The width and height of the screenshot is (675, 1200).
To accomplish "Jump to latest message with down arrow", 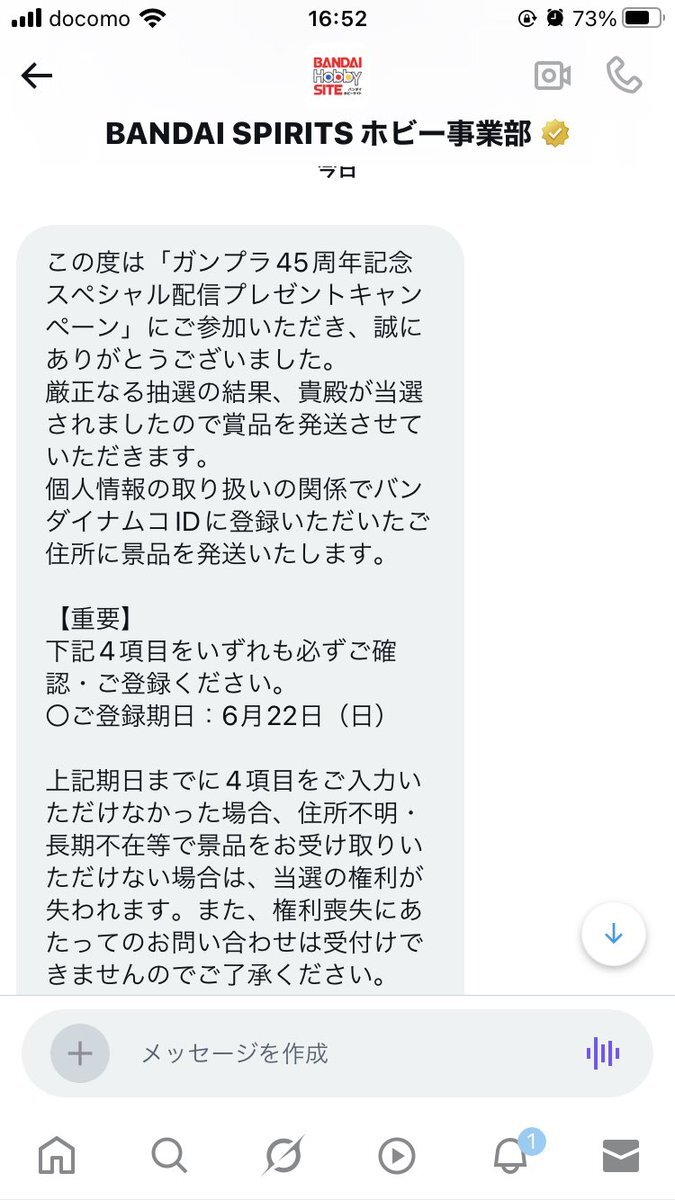I will click(614, 934).
